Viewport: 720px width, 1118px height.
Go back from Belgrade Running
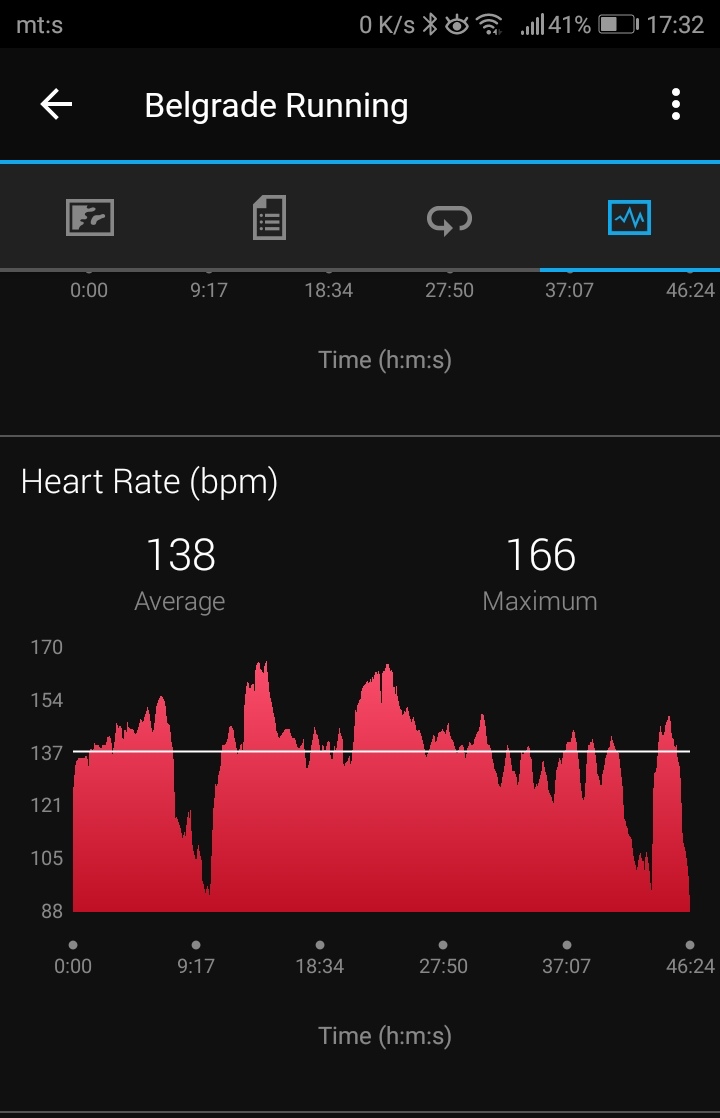click(x=56, y=105)
